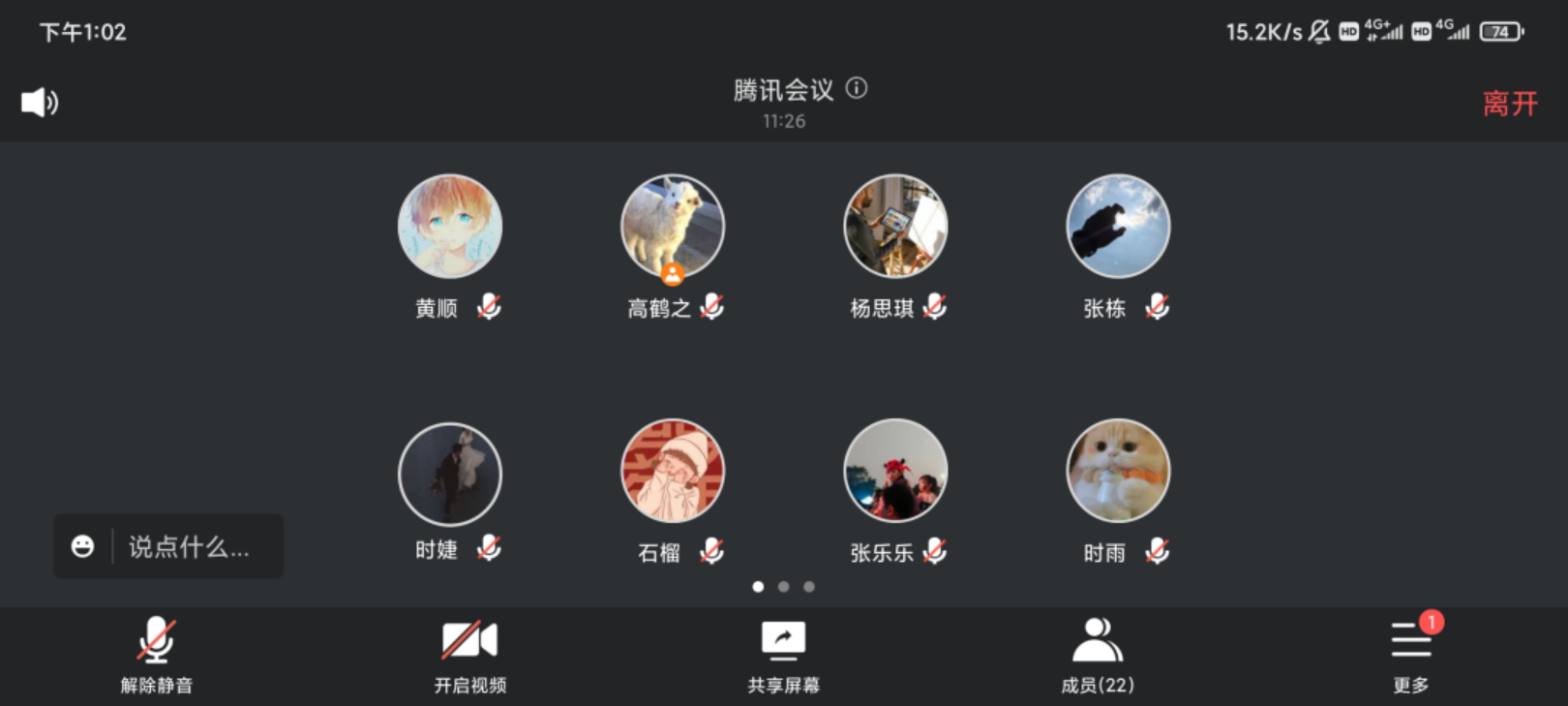Tap the 说点什么 chat input
The image size is (1568, 706).
coord(190,547)
